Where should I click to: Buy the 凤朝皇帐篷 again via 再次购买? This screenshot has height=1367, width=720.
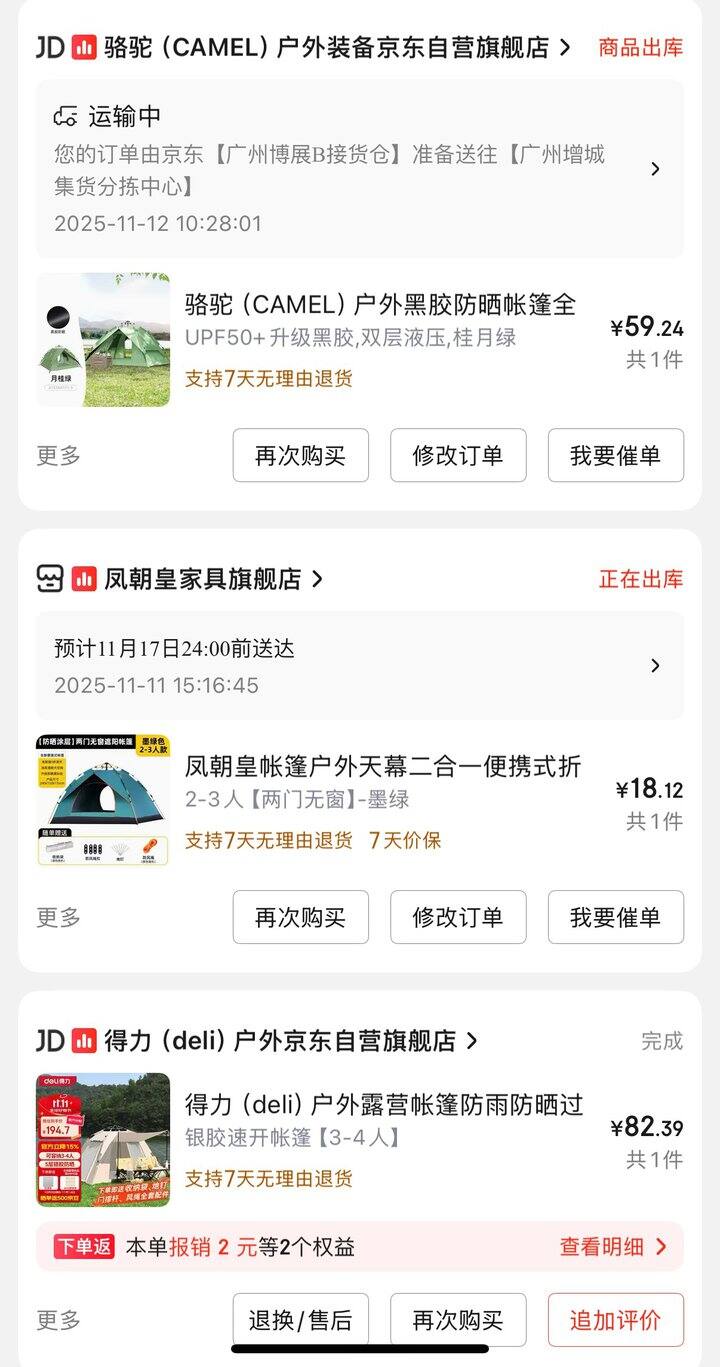pyautogui.click(x=300, y=917)
